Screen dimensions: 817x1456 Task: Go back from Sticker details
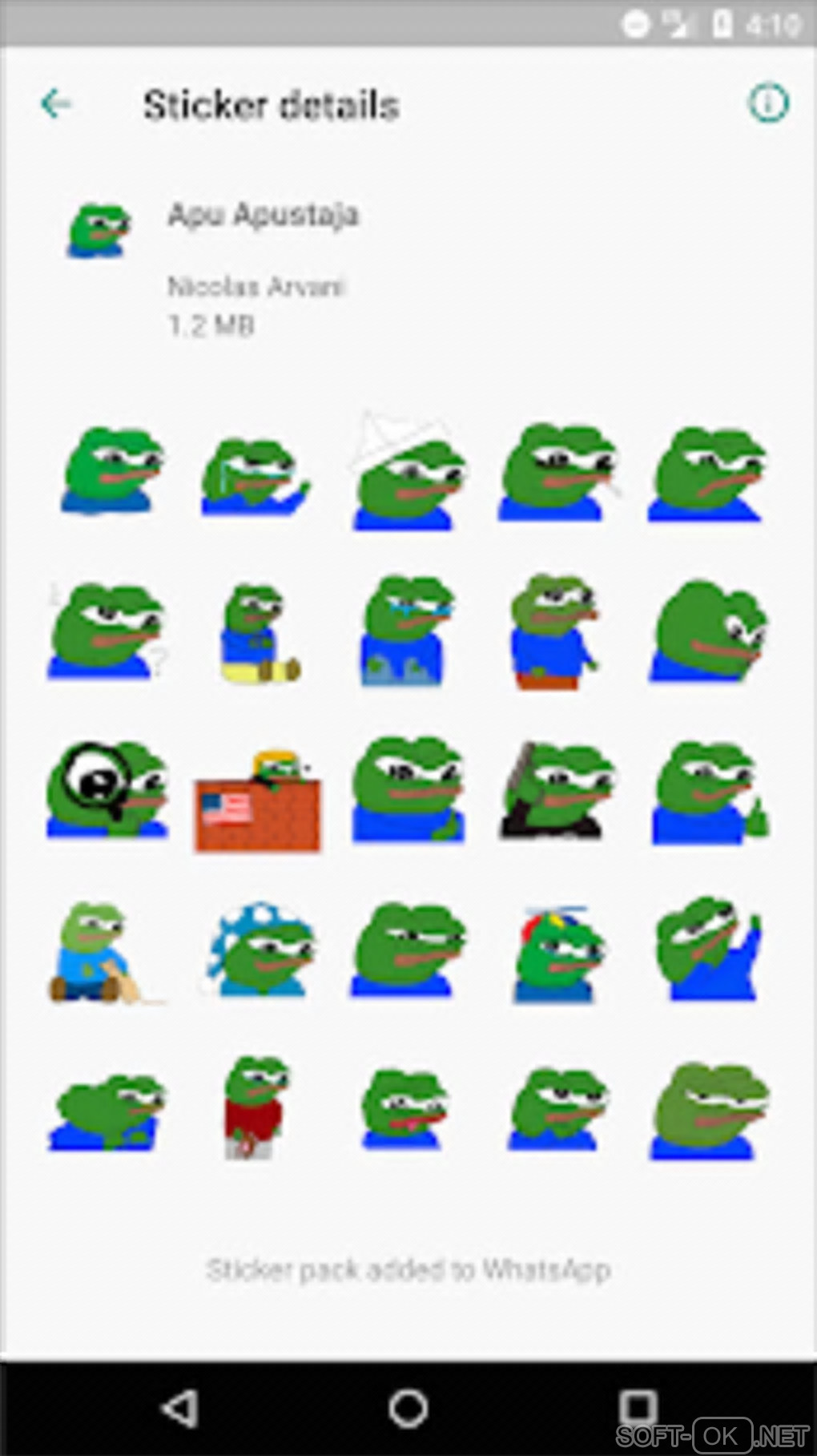(56, 104)
